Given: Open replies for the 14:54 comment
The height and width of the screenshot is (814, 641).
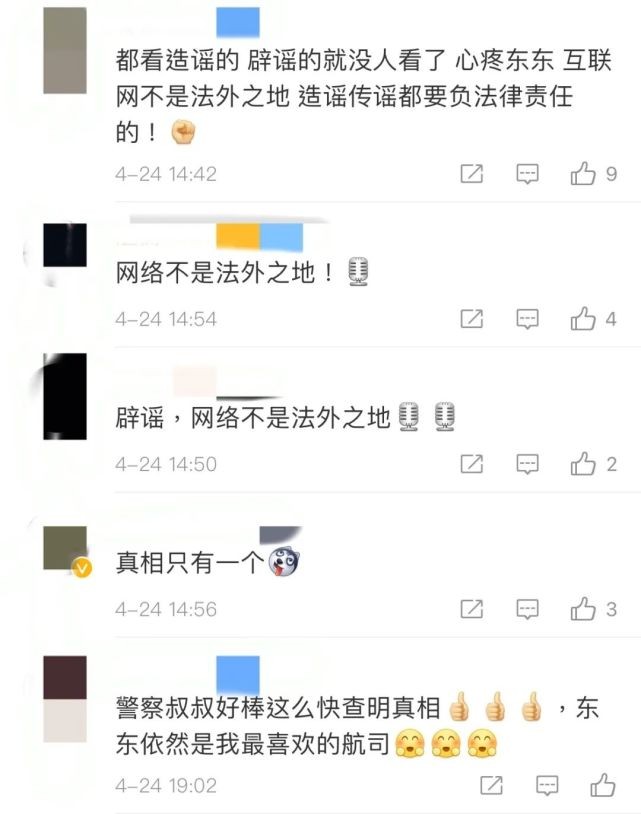Looking at the screenshot, I should click(x=527, y=319).
